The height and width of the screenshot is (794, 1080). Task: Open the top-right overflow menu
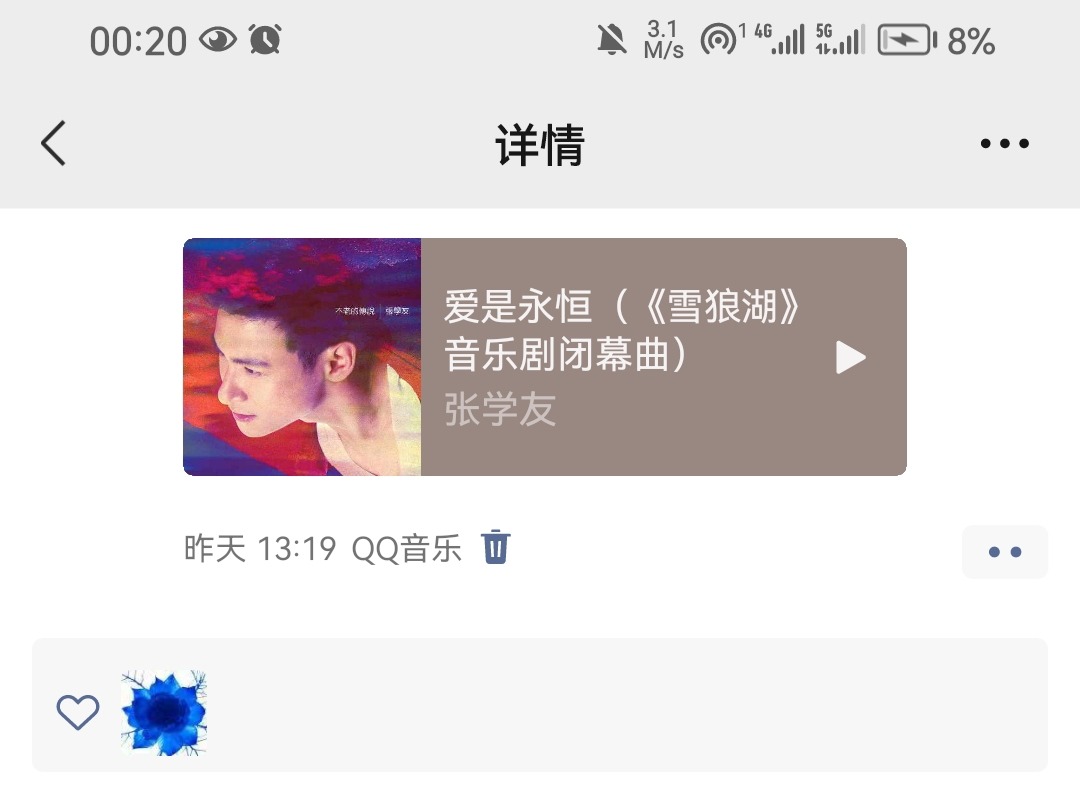tap(1004, 143)
